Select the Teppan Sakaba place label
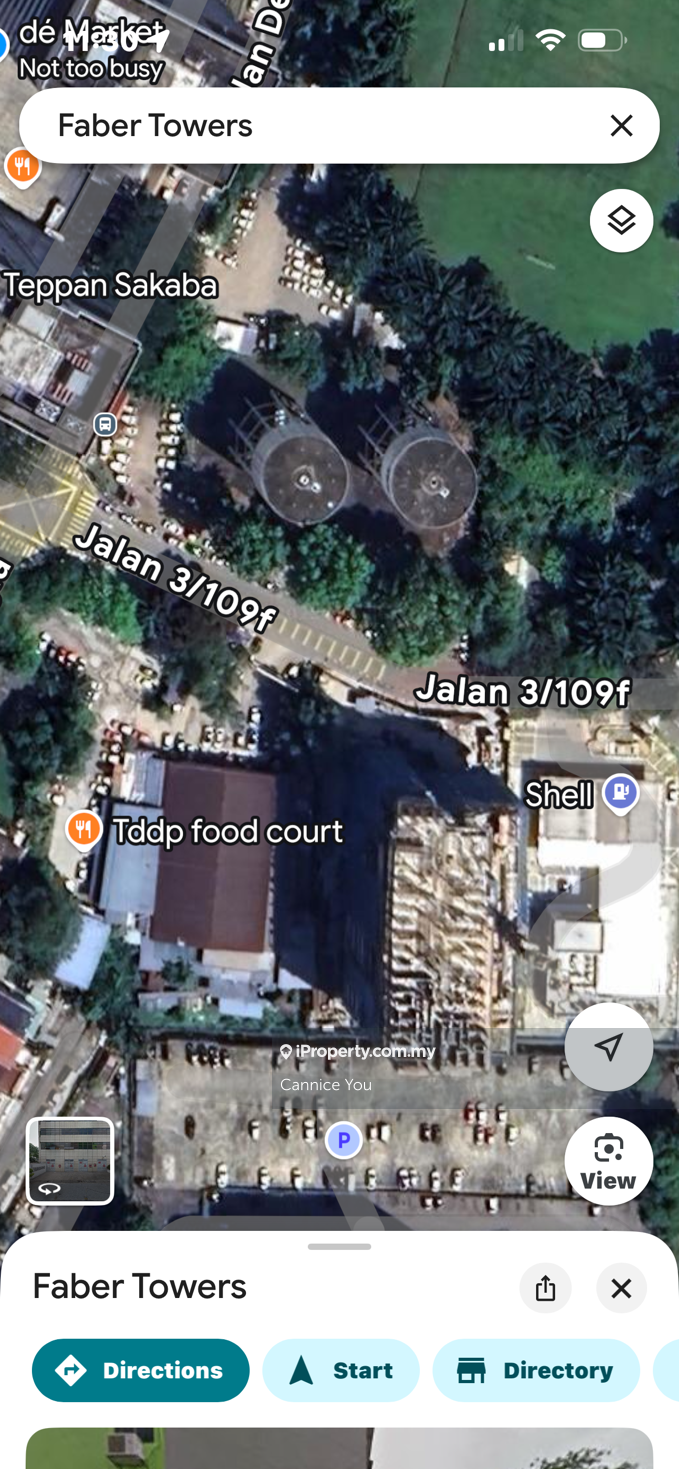The height and width of the screenshot is (1469, 679). [x=110, y=285]
